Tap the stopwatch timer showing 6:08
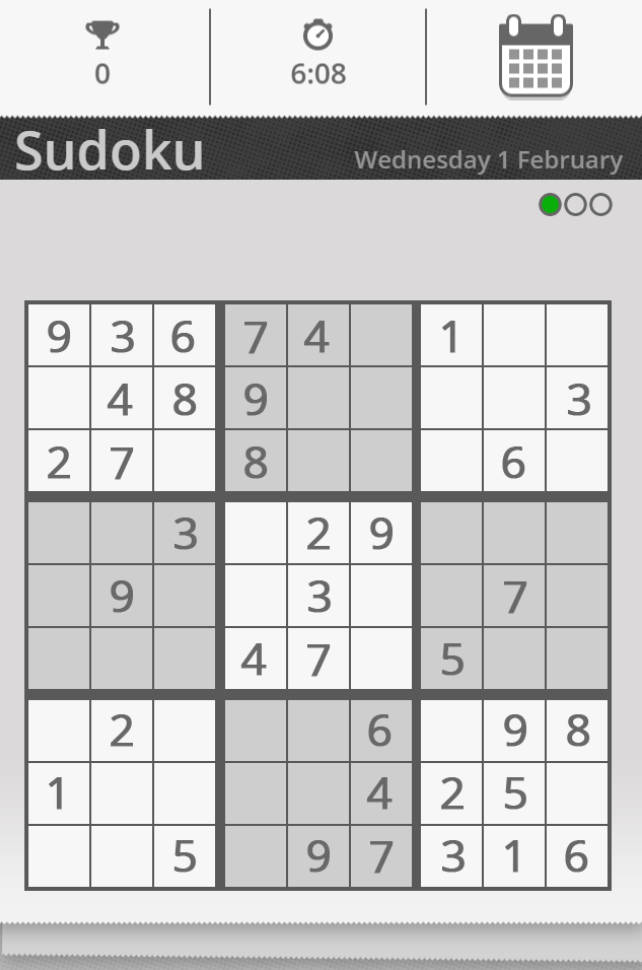 pyautogui.click(x=318, y=56)
